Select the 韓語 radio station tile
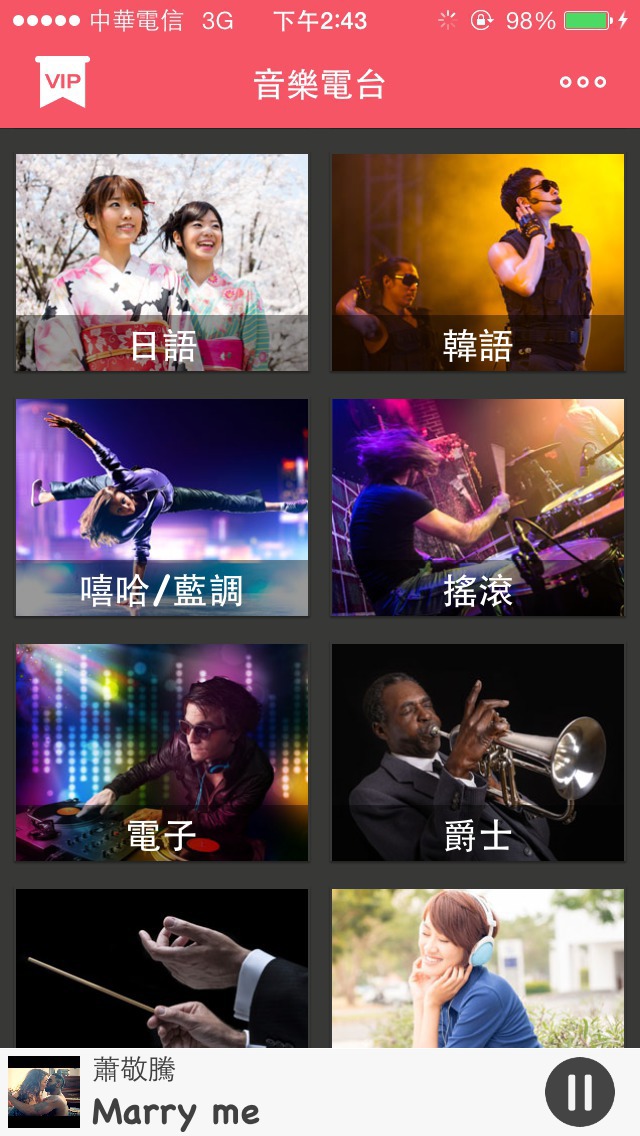The width and height of the screenshot is (640, 1136). pos(478,262)
